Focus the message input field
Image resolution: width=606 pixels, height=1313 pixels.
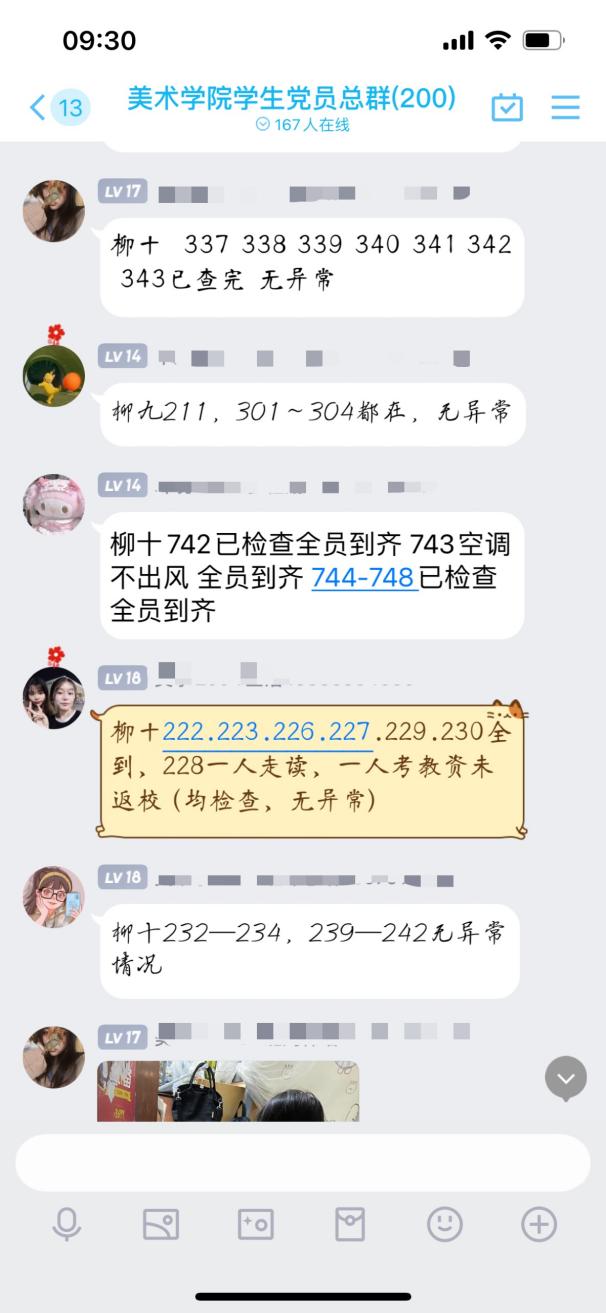pos(302,1162)
